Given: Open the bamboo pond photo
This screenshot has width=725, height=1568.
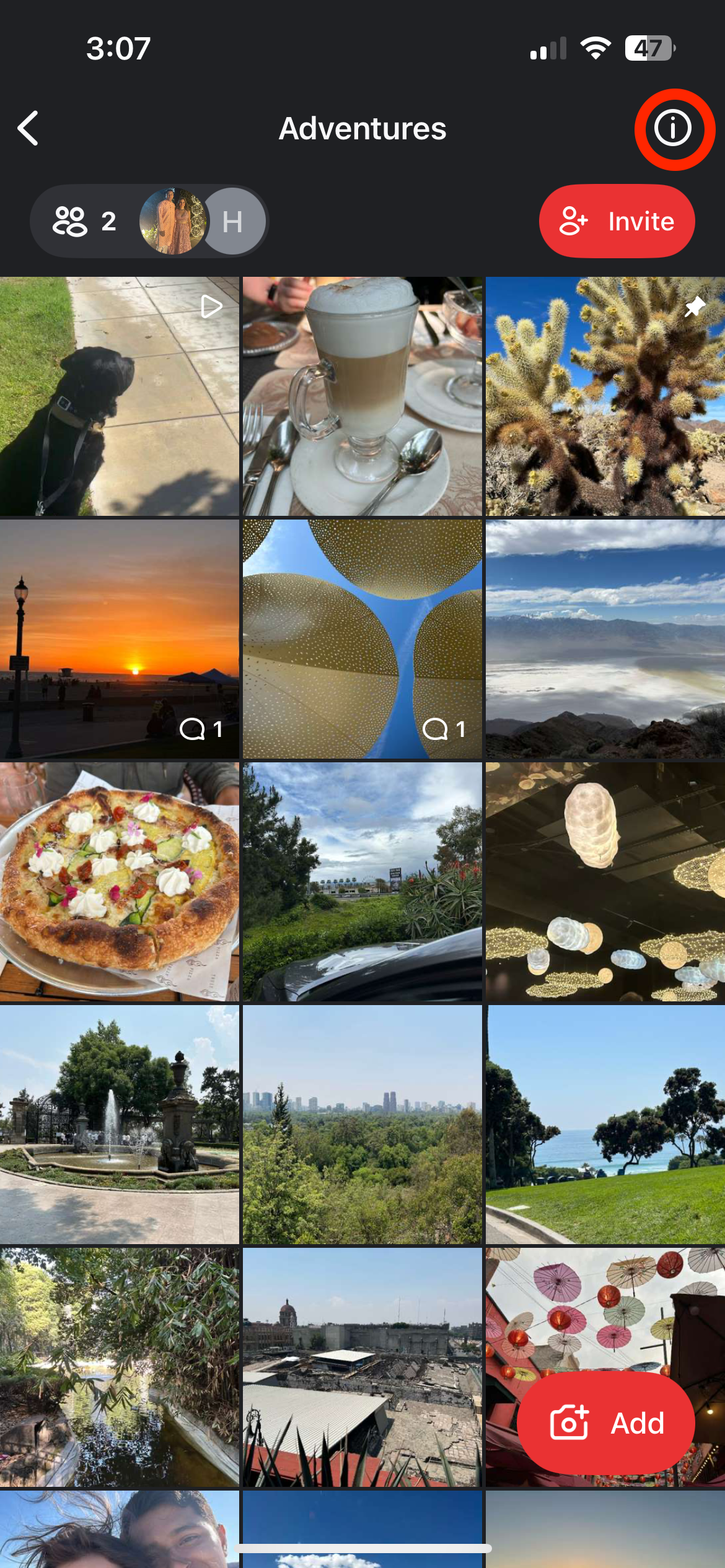Looking at the screenshot, I should click(x=120, y=1367).
